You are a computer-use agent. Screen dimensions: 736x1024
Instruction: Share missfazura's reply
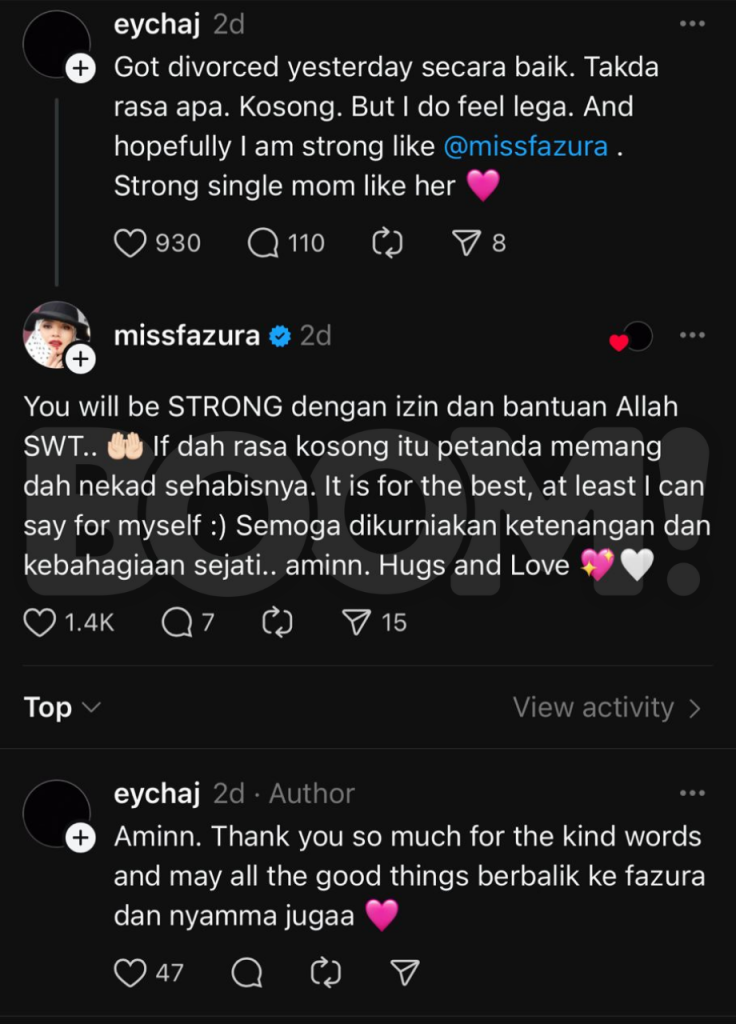coord(357,623)
